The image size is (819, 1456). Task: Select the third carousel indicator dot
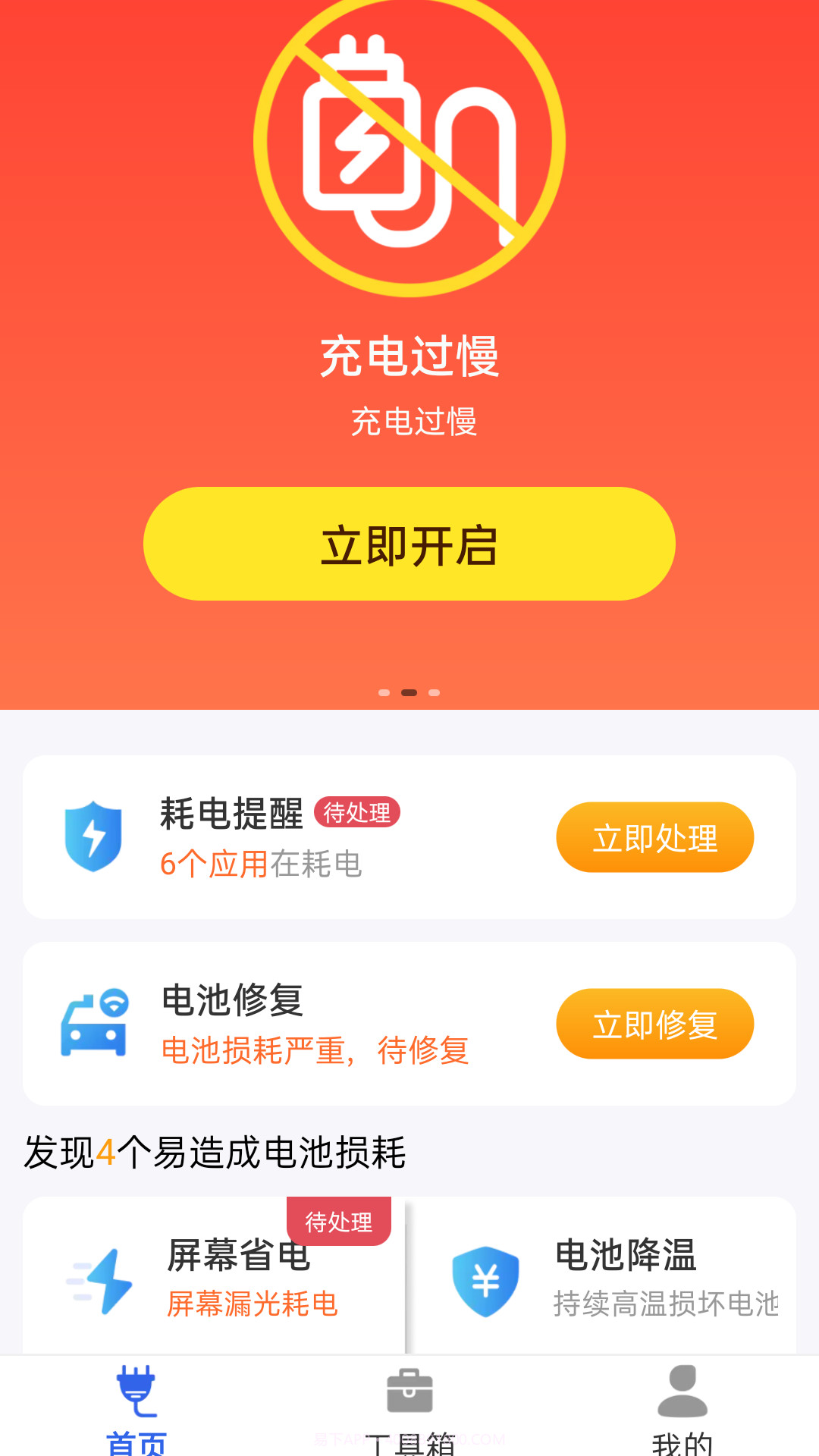pyautogui.click(x=434, y=691)
